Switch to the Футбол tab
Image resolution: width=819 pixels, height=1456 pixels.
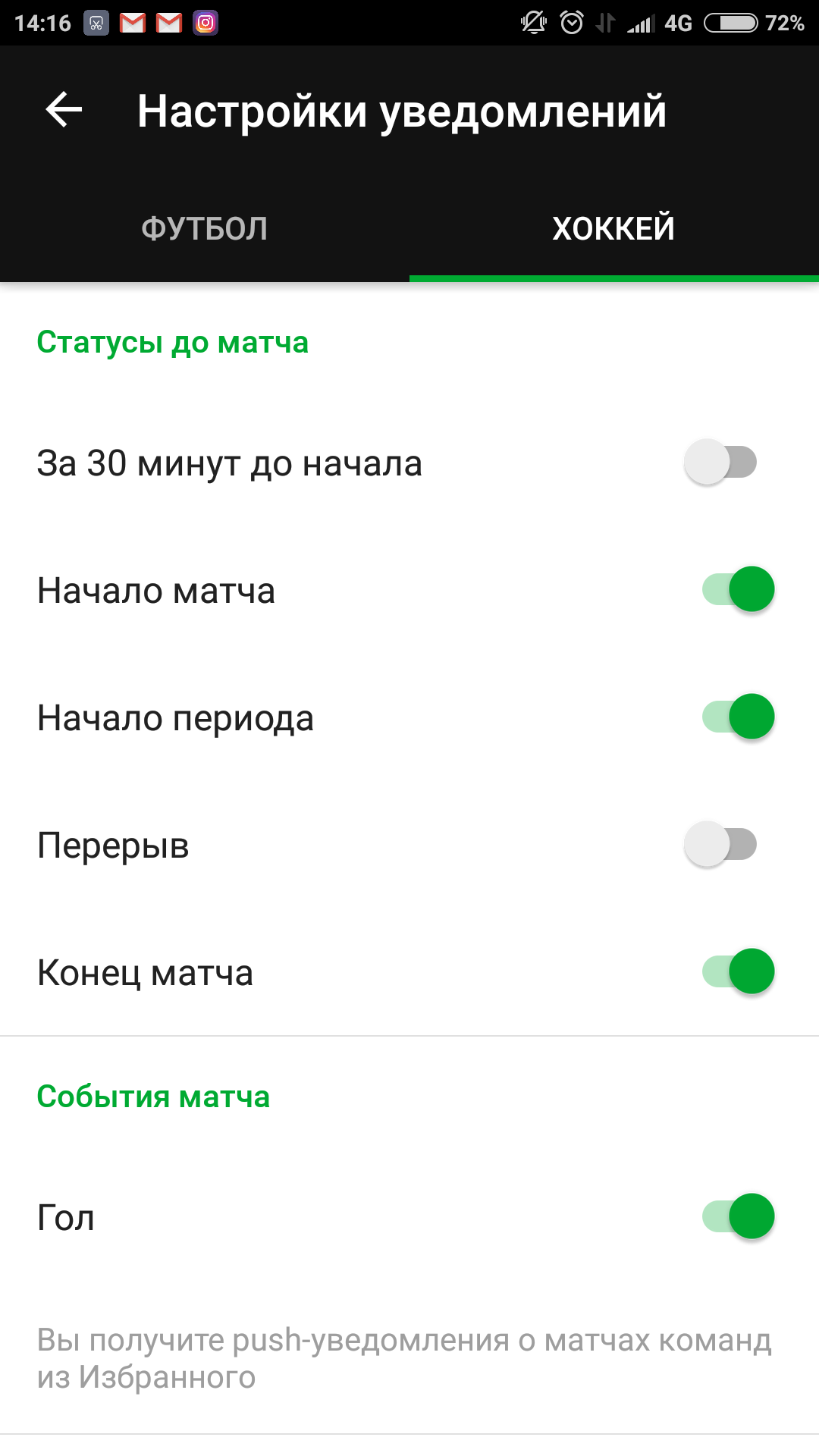click(x=205, y=228)
